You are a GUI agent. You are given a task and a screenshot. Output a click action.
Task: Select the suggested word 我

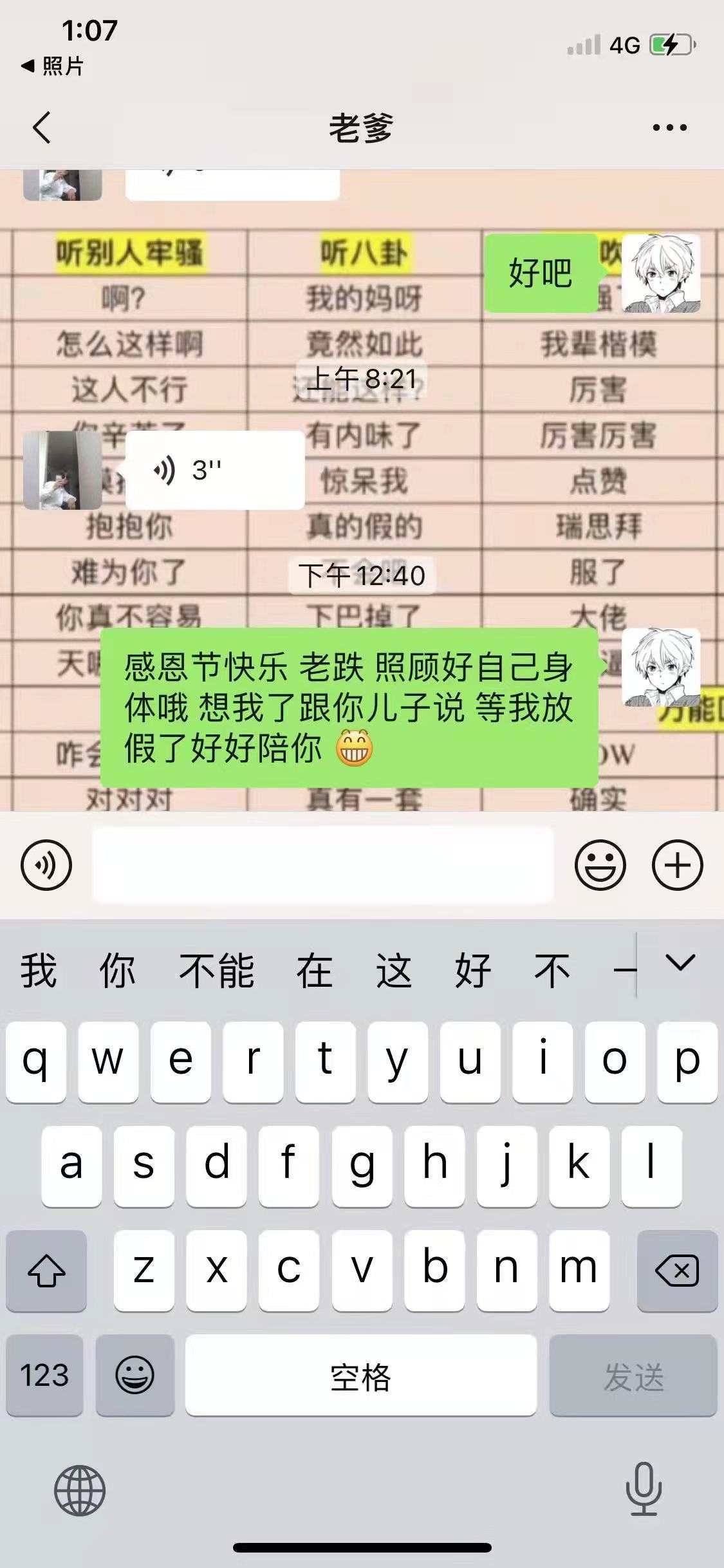click(x=39, y=971)
